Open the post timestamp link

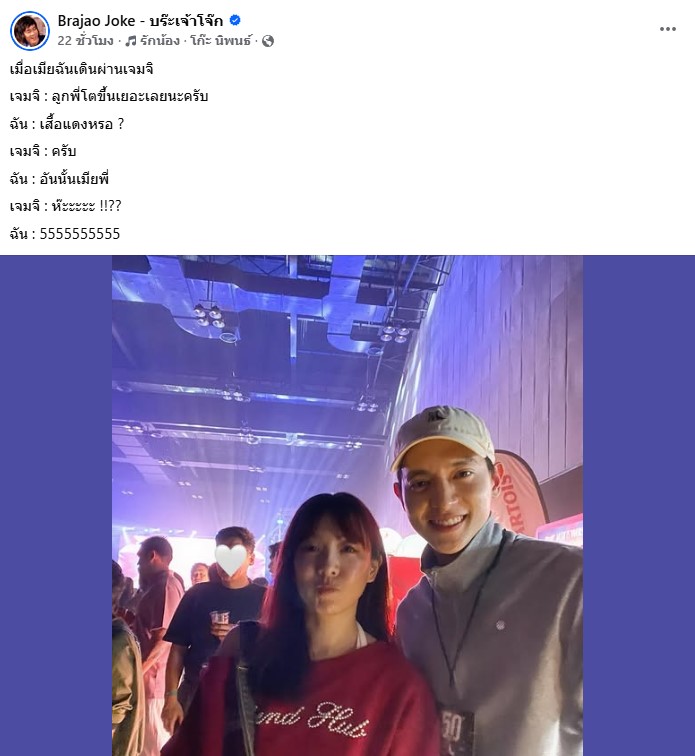tap(87, 41)
